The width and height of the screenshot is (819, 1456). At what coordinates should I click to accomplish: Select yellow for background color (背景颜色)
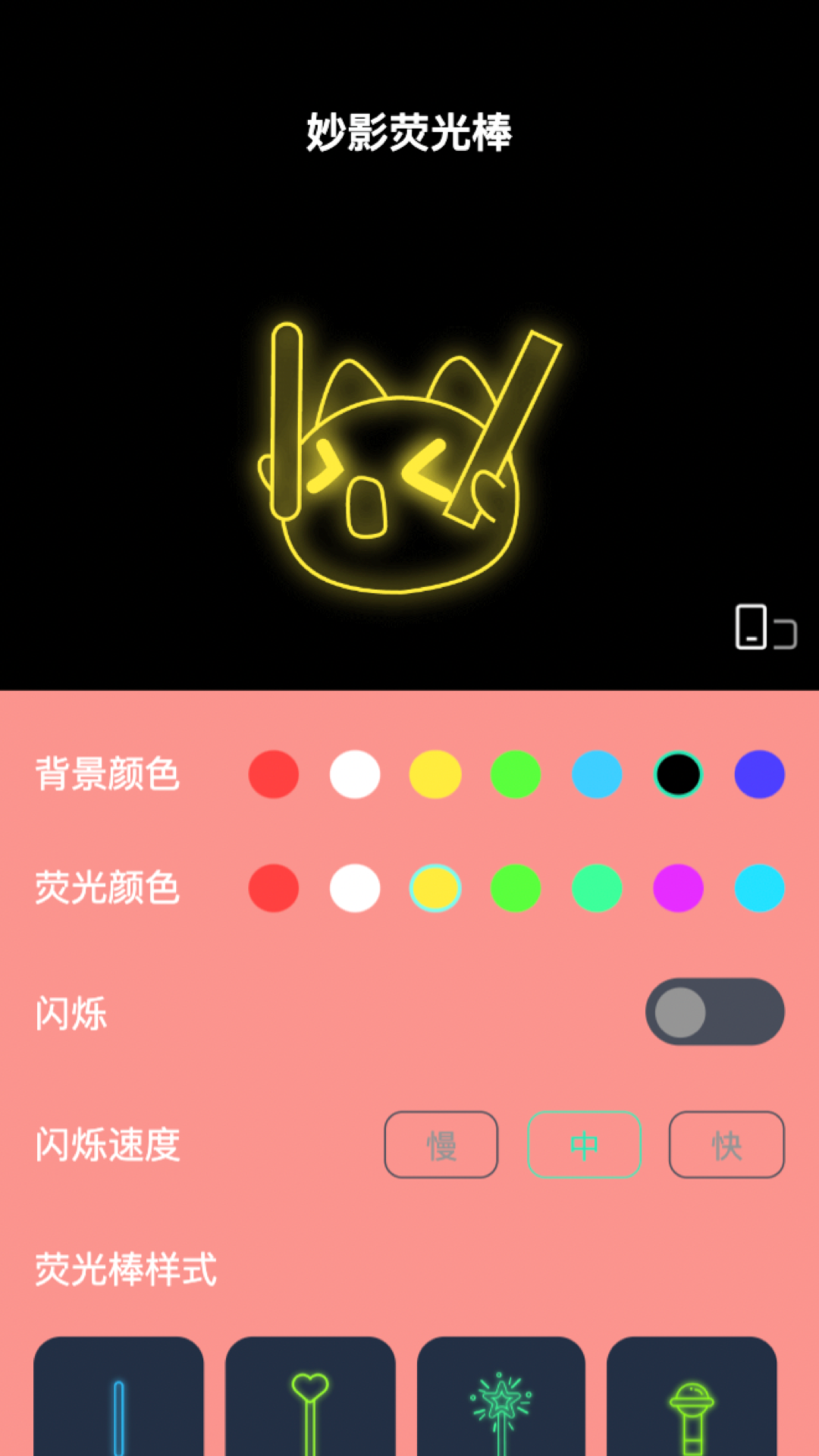tap(435, 774)
